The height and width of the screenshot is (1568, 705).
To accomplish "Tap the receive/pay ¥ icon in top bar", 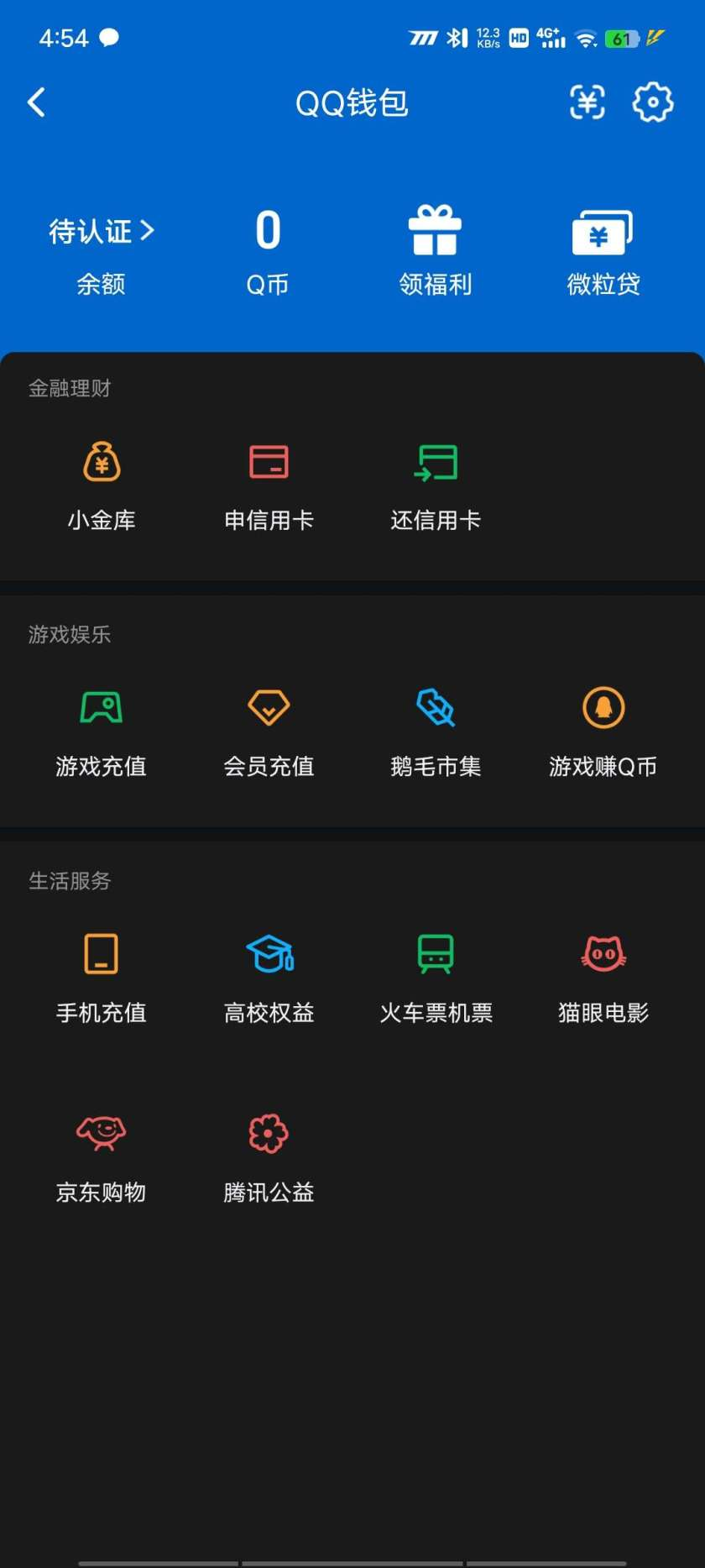I will pos(587,102).
